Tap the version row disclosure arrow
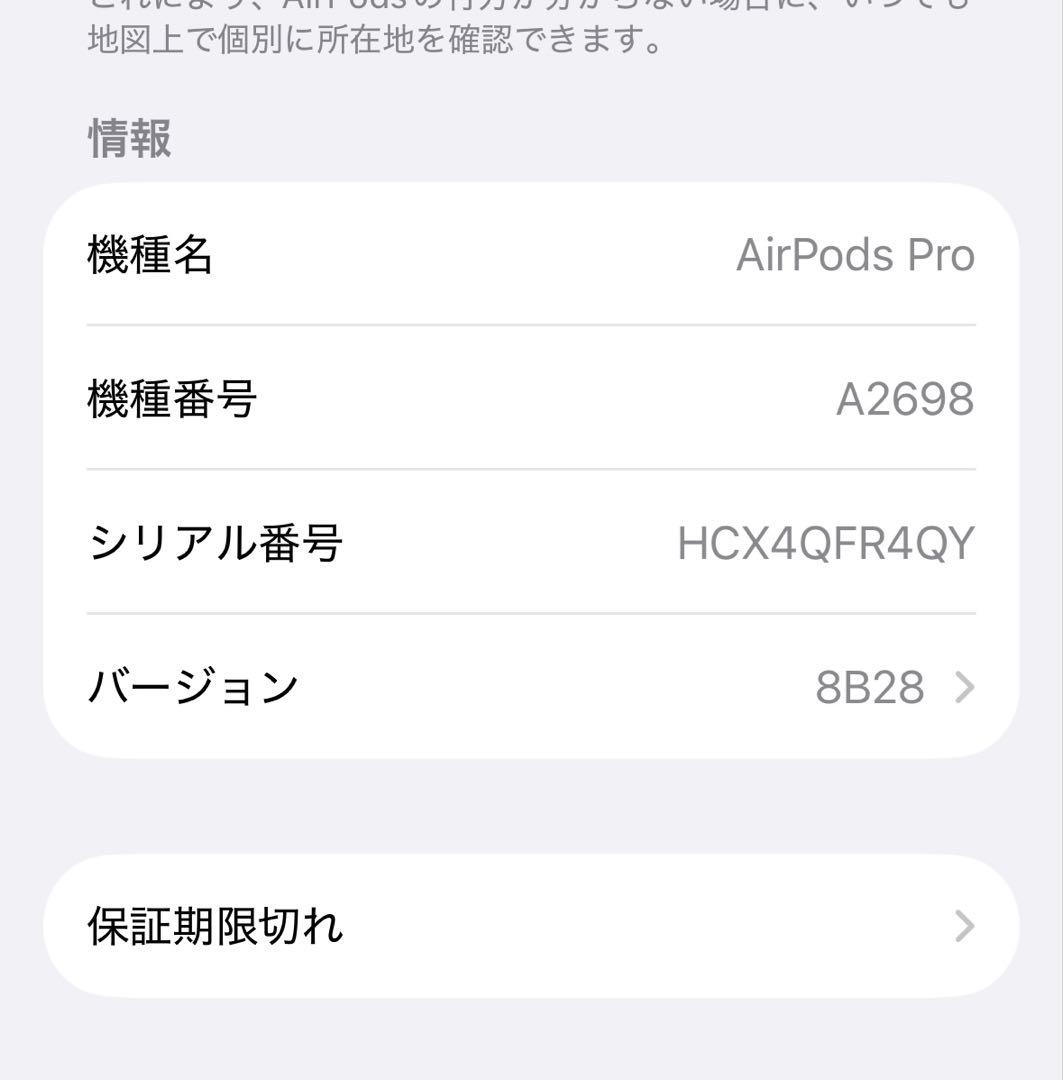The height and width of the screenshot is (1080, 1063). click(x=963, y=686)
